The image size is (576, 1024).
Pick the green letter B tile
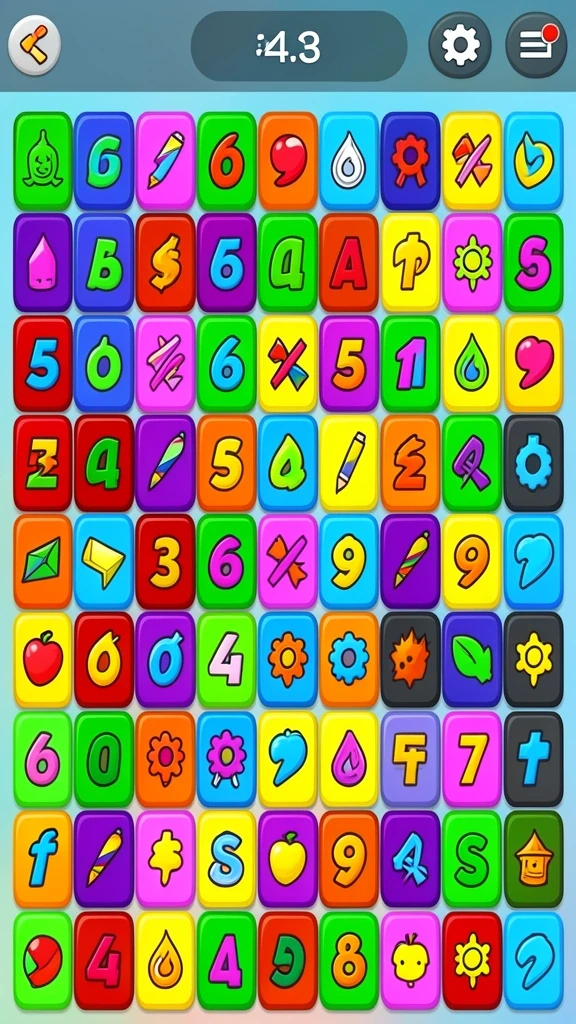point(104,263)
